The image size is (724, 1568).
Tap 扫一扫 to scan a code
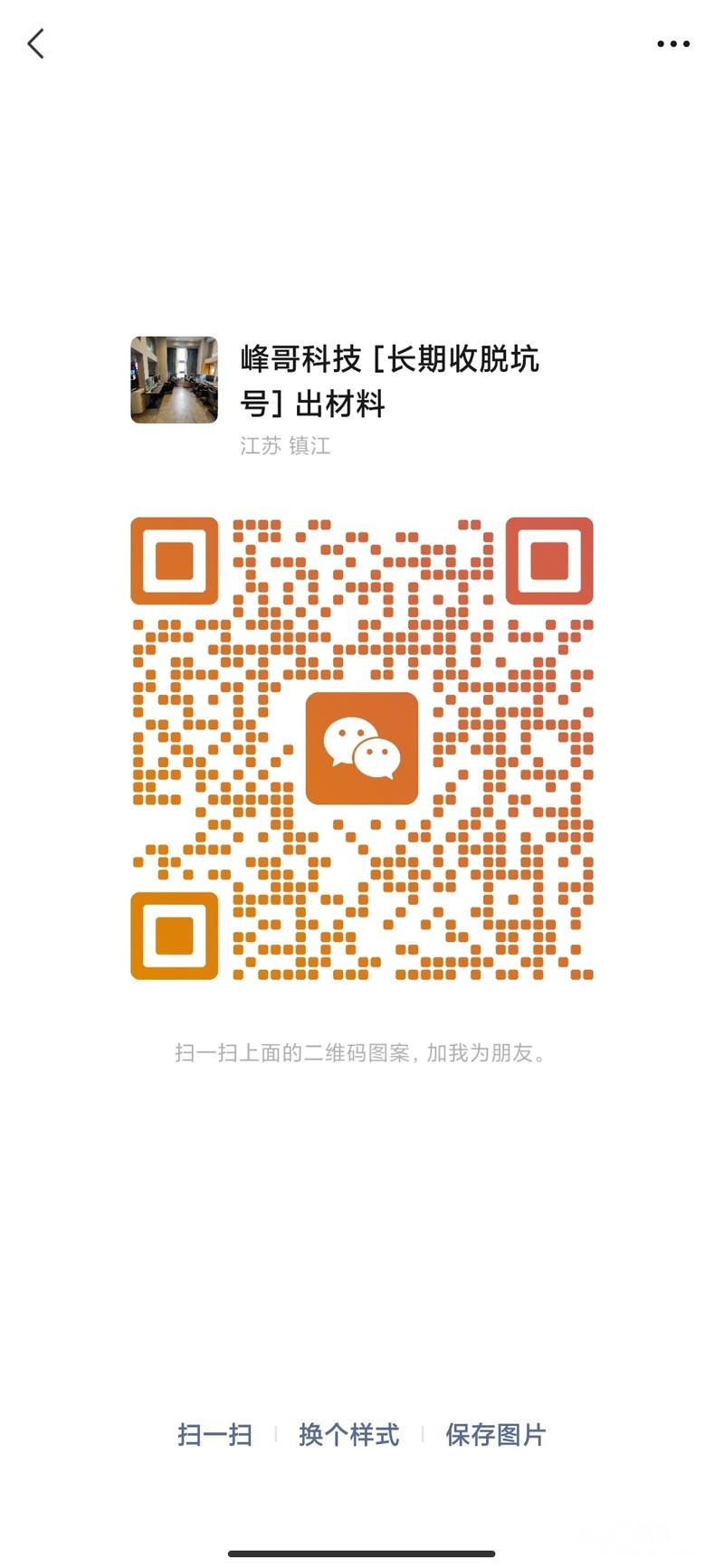(x=214, y=1435)
